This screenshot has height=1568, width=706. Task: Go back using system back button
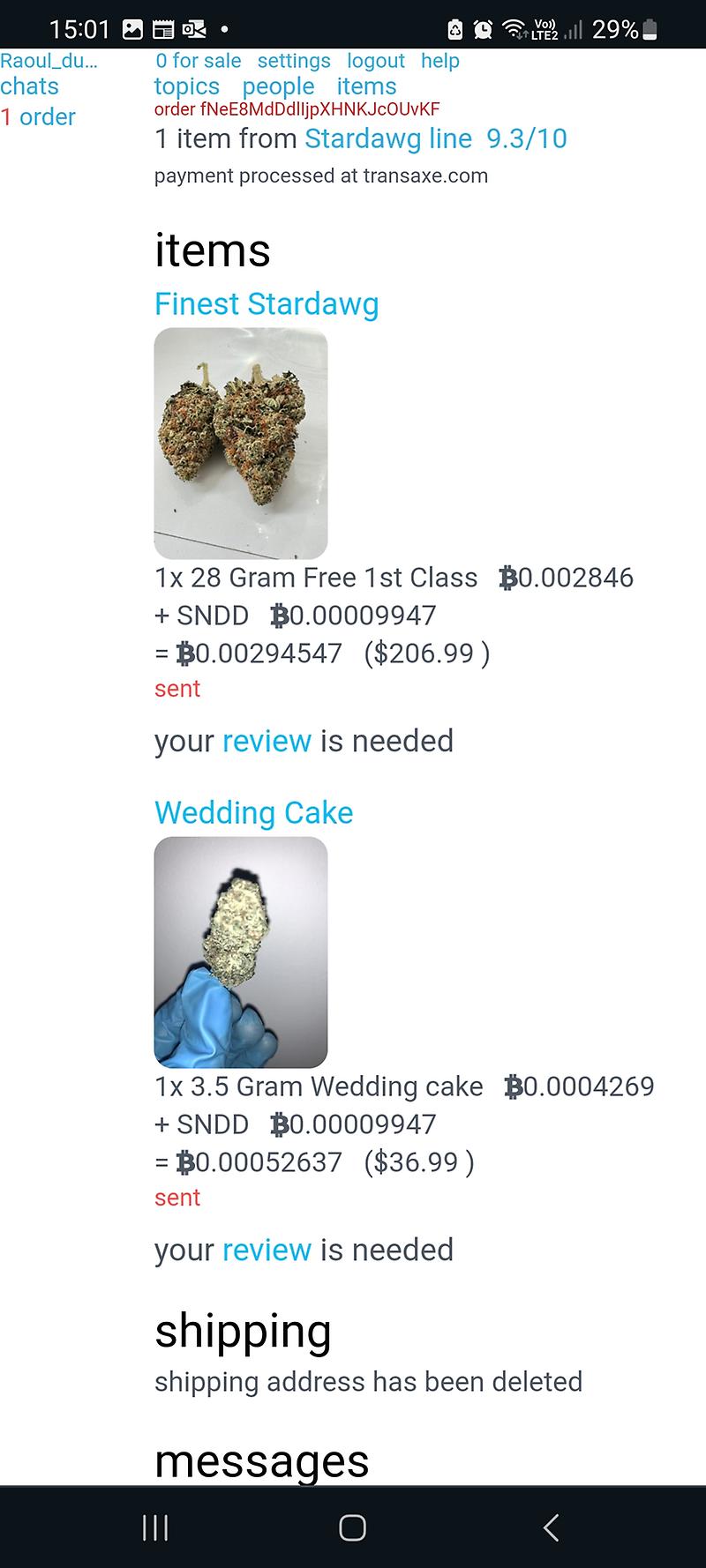pos(551,1527)
